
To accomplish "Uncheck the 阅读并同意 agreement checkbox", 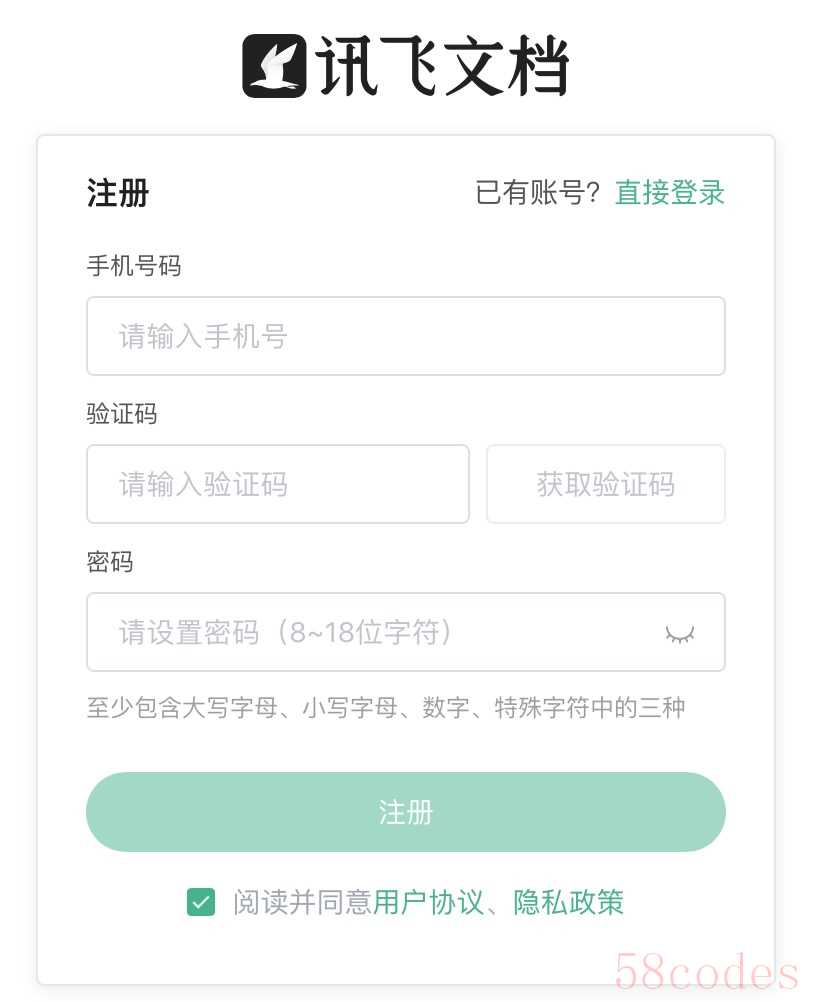I will [x=201, y=902].
